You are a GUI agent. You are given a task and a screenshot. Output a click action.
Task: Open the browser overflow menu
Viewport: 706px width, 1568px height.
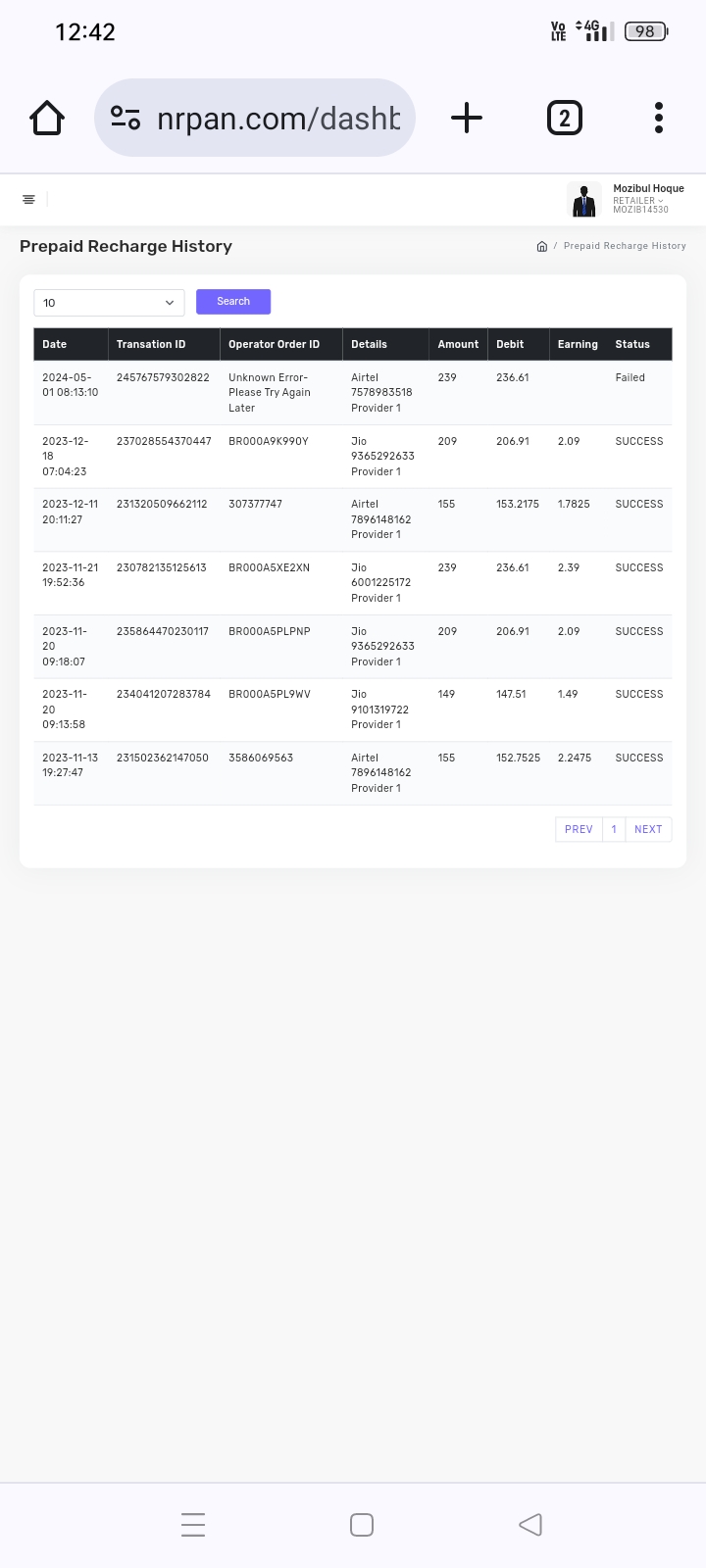coord(659,119)
